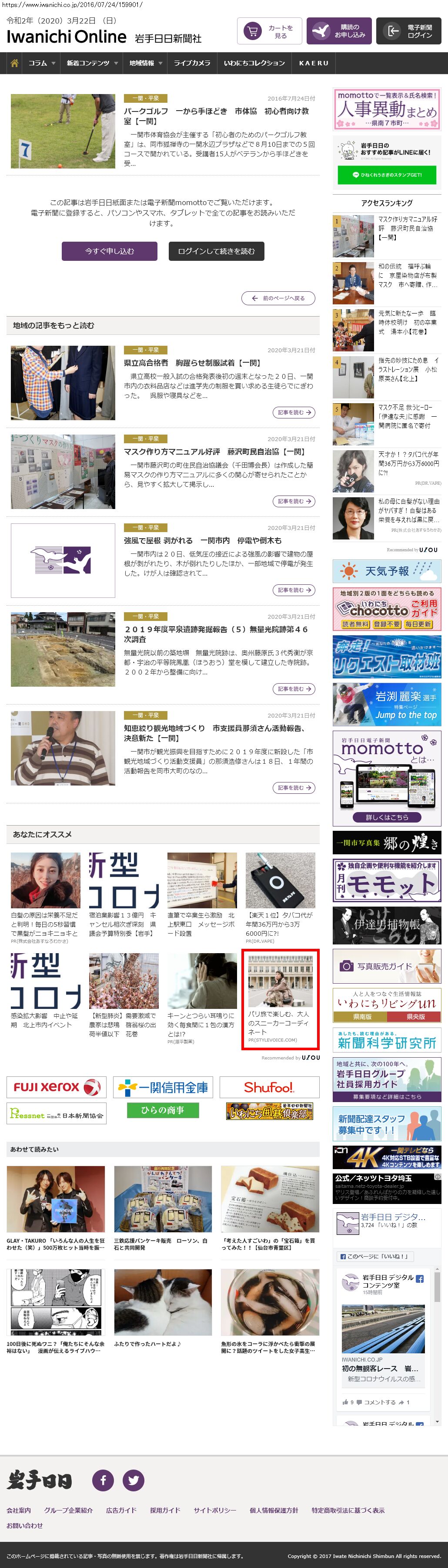Get the LINE stamp via ひねくれうさぎ button
Screen dimensions: 448x1568
[x=387, y=175]
